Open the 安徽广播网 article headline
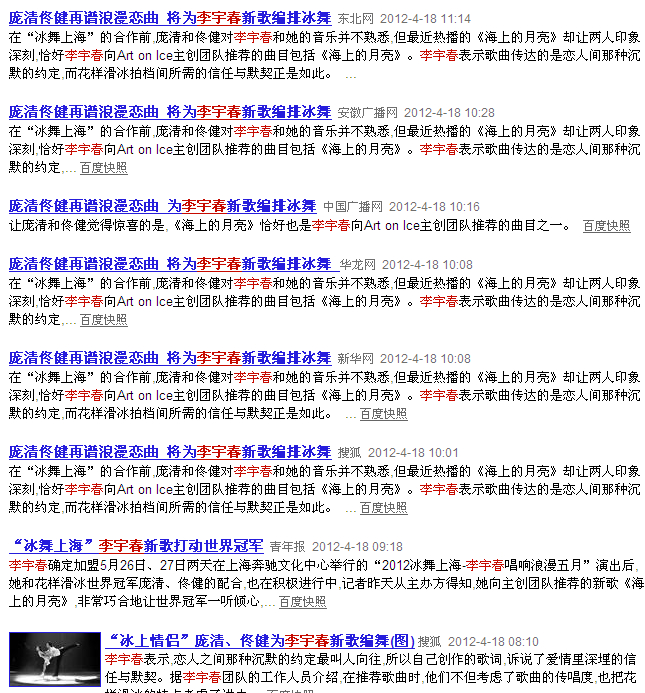Screen dimensions: 645x693 [x=170, y=112]
